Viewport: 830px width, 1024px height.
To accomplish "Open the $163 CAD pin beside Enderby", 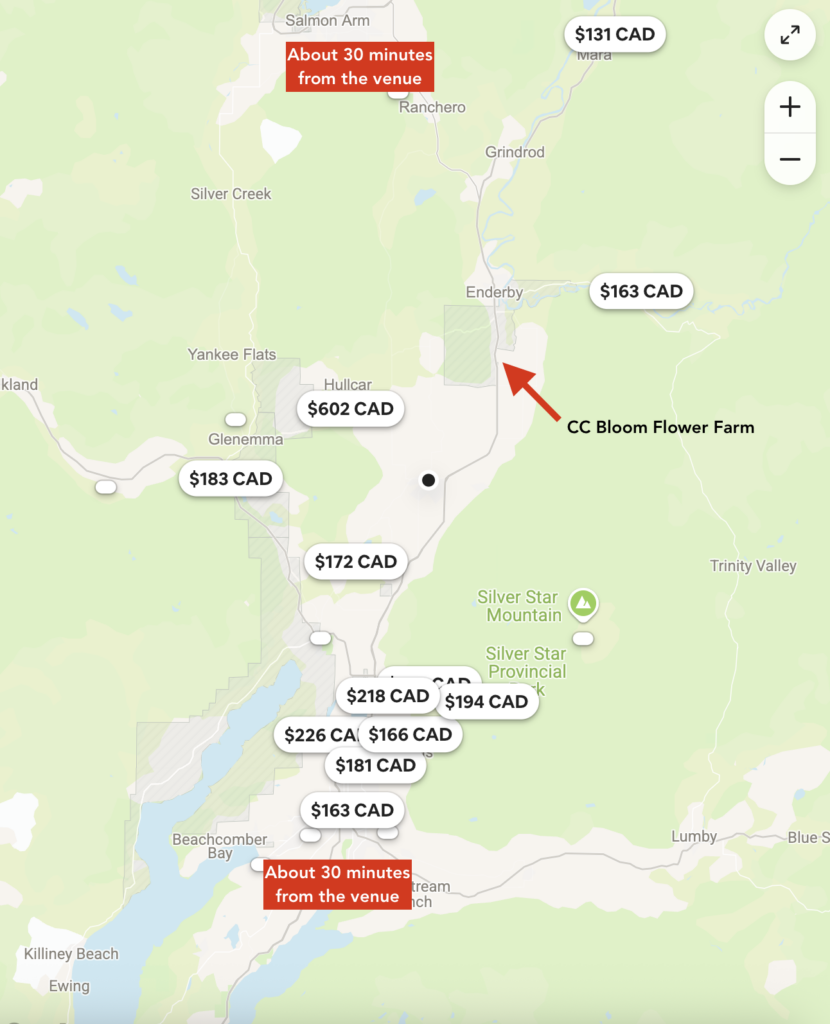I will click(641, 291).
